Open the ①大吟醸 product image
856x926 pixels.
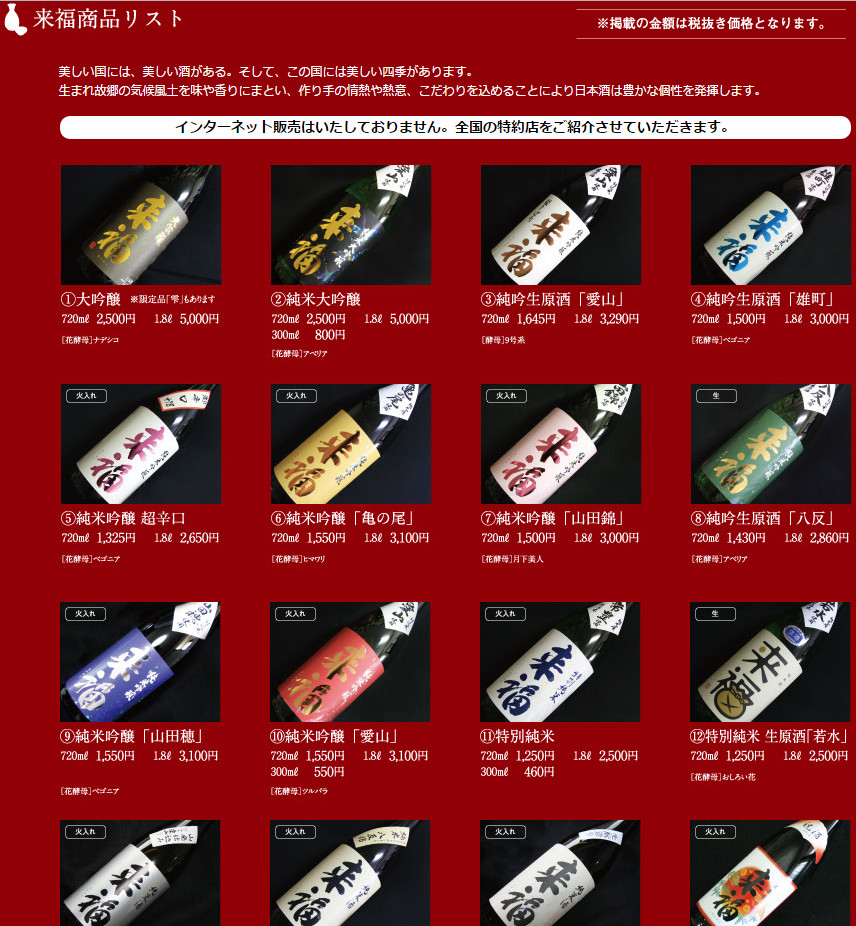[141, 225]
